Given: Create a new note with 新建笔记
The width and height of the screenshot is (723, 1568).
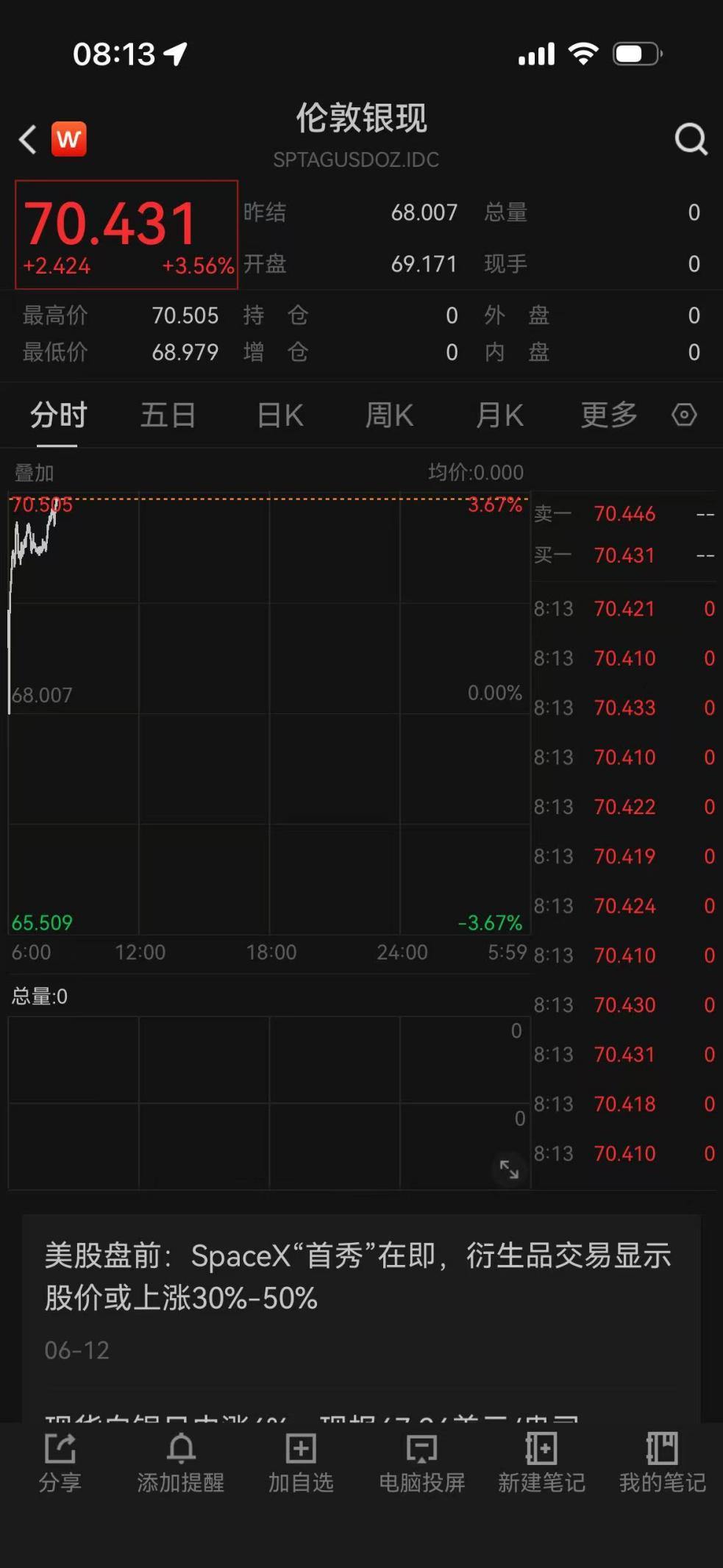Looking at the screenshot, I should click(541, 1463).
